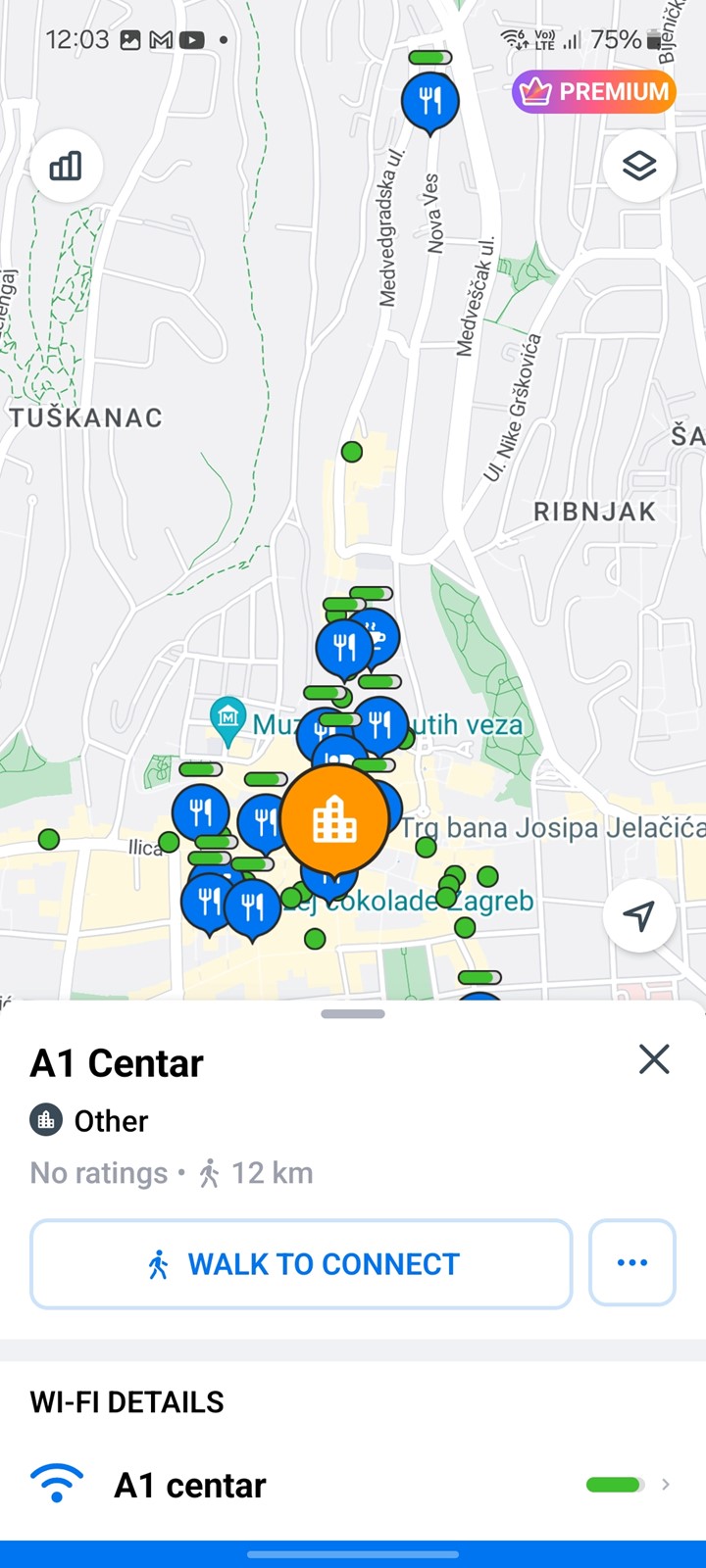Open A1 centar Wi-Fi network details
This screenshot has width=706, height=1568.
pyautogui.click(x=353, y=1485)
